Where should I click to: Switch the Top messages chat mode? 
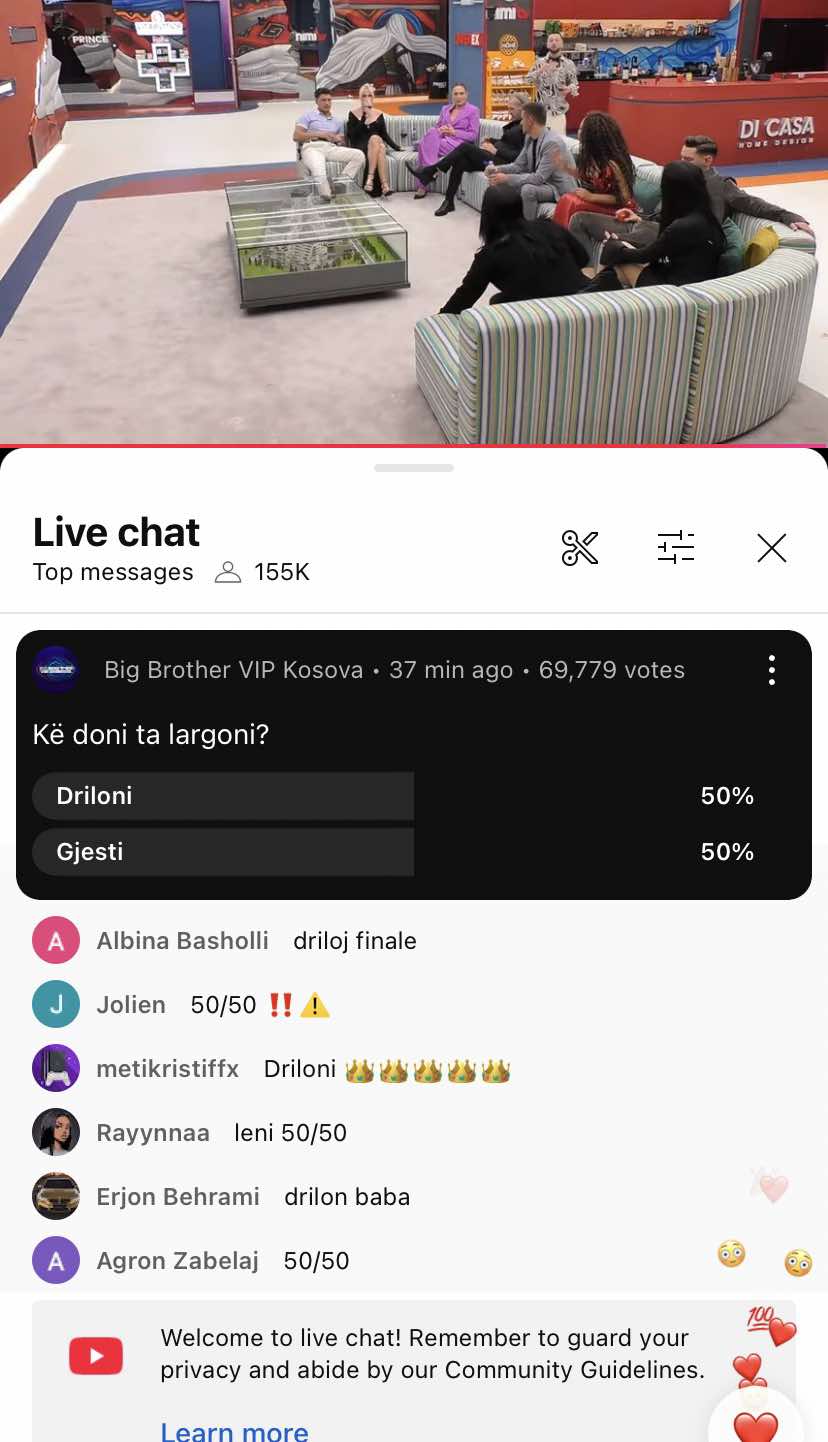coord(113,572)
